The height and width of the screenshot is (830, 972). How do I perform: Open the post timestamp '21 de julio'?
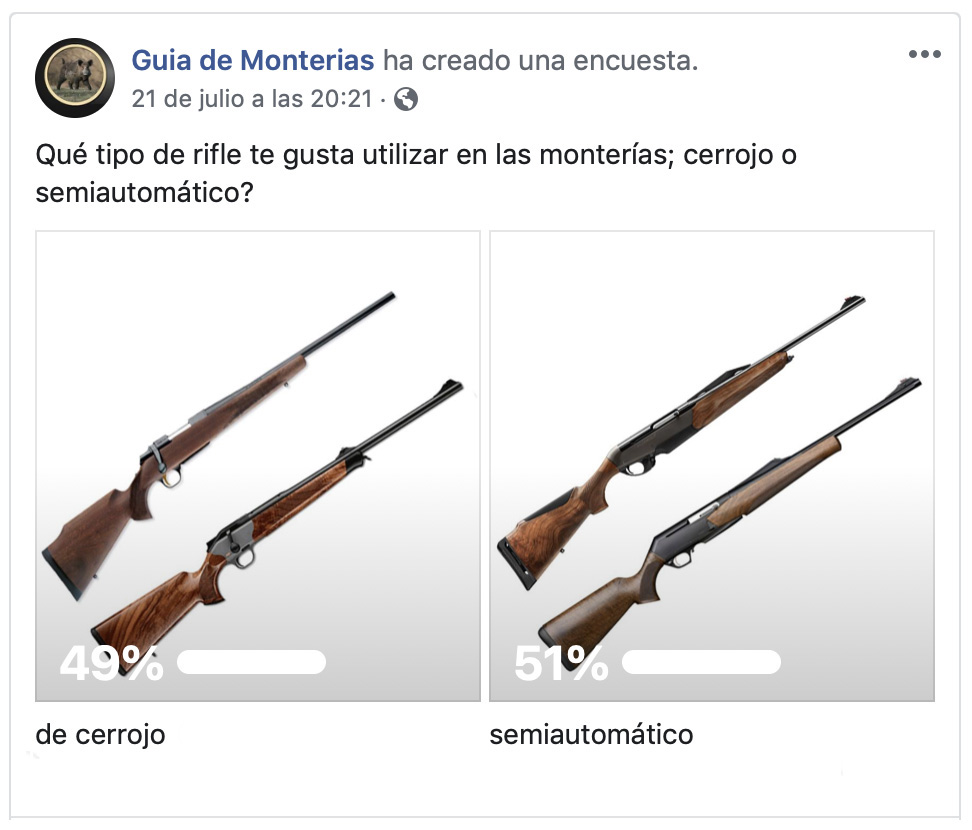251,99
